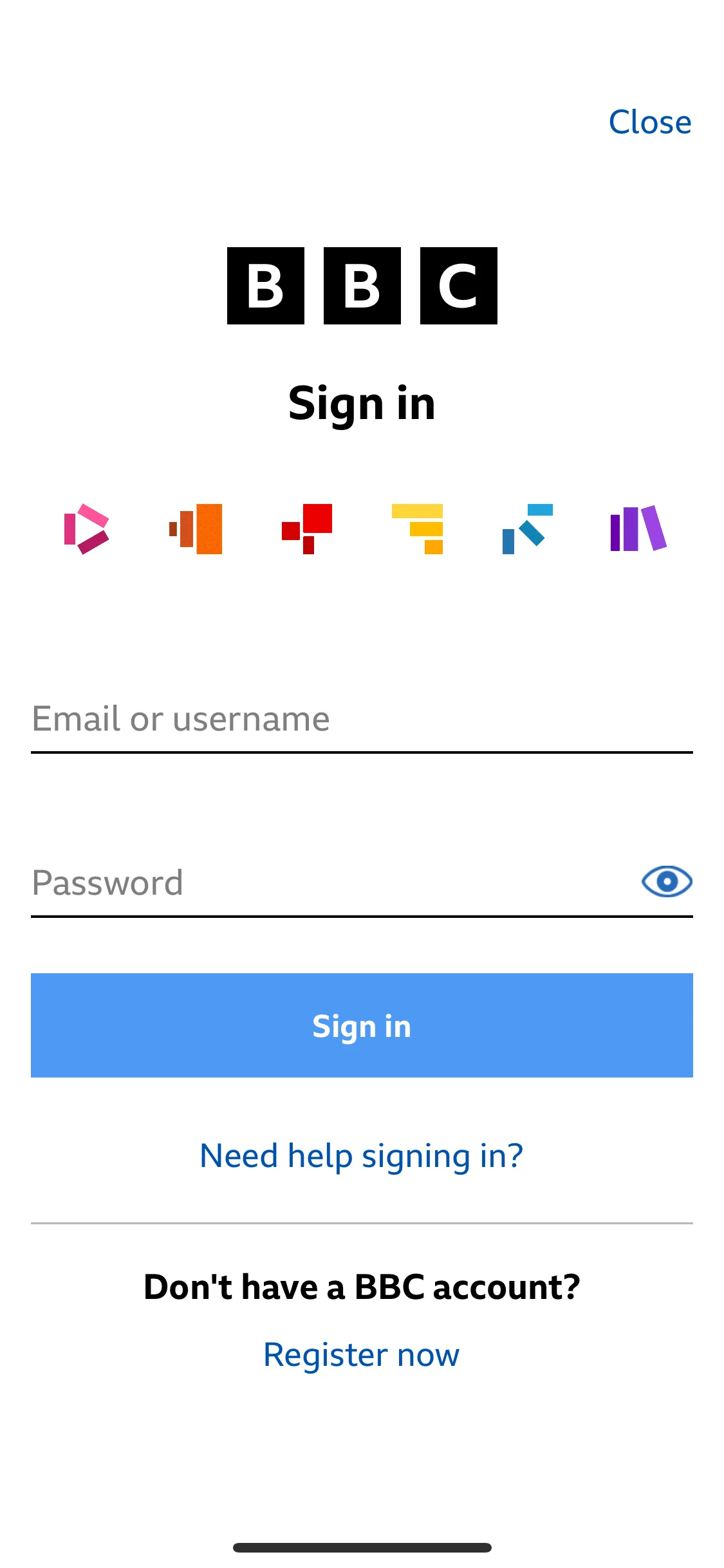
Task: Show password with the eye icon
Action: pos(667,881)
